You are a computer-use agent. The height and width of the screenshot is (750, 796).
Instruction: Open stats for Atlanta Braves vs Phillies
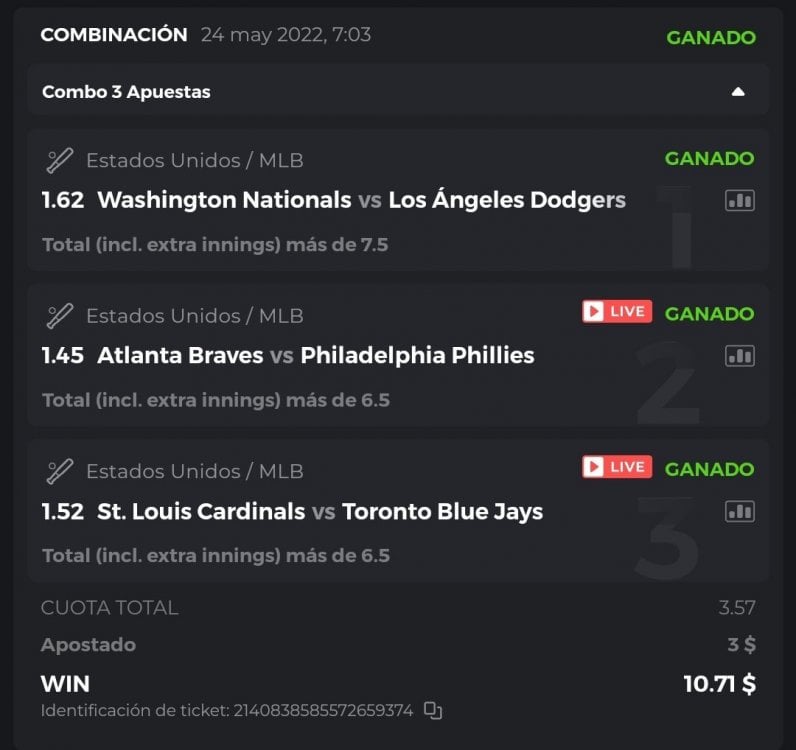pyautogui.click(x=740, y=356)
